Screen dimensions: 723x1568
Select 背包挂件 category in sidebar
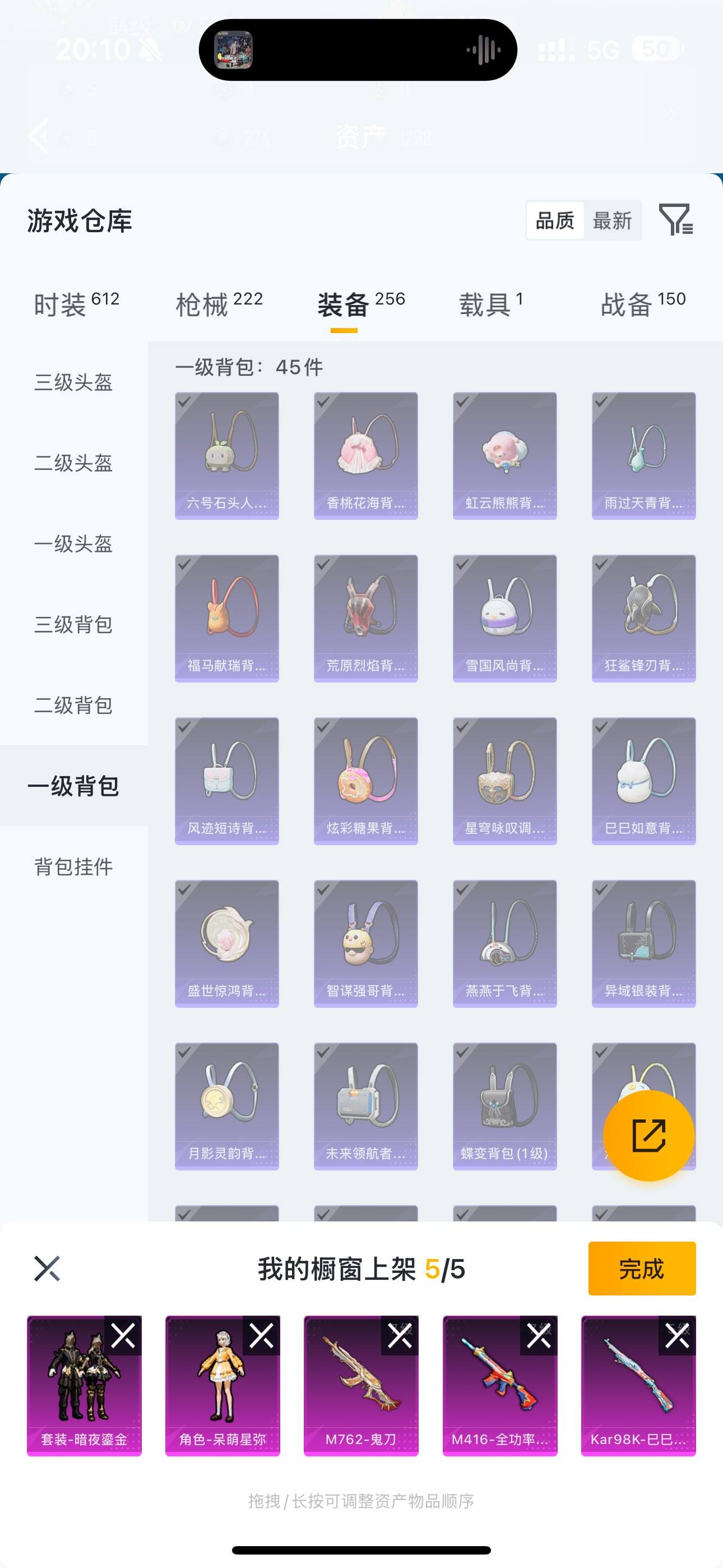click(73, 868)
